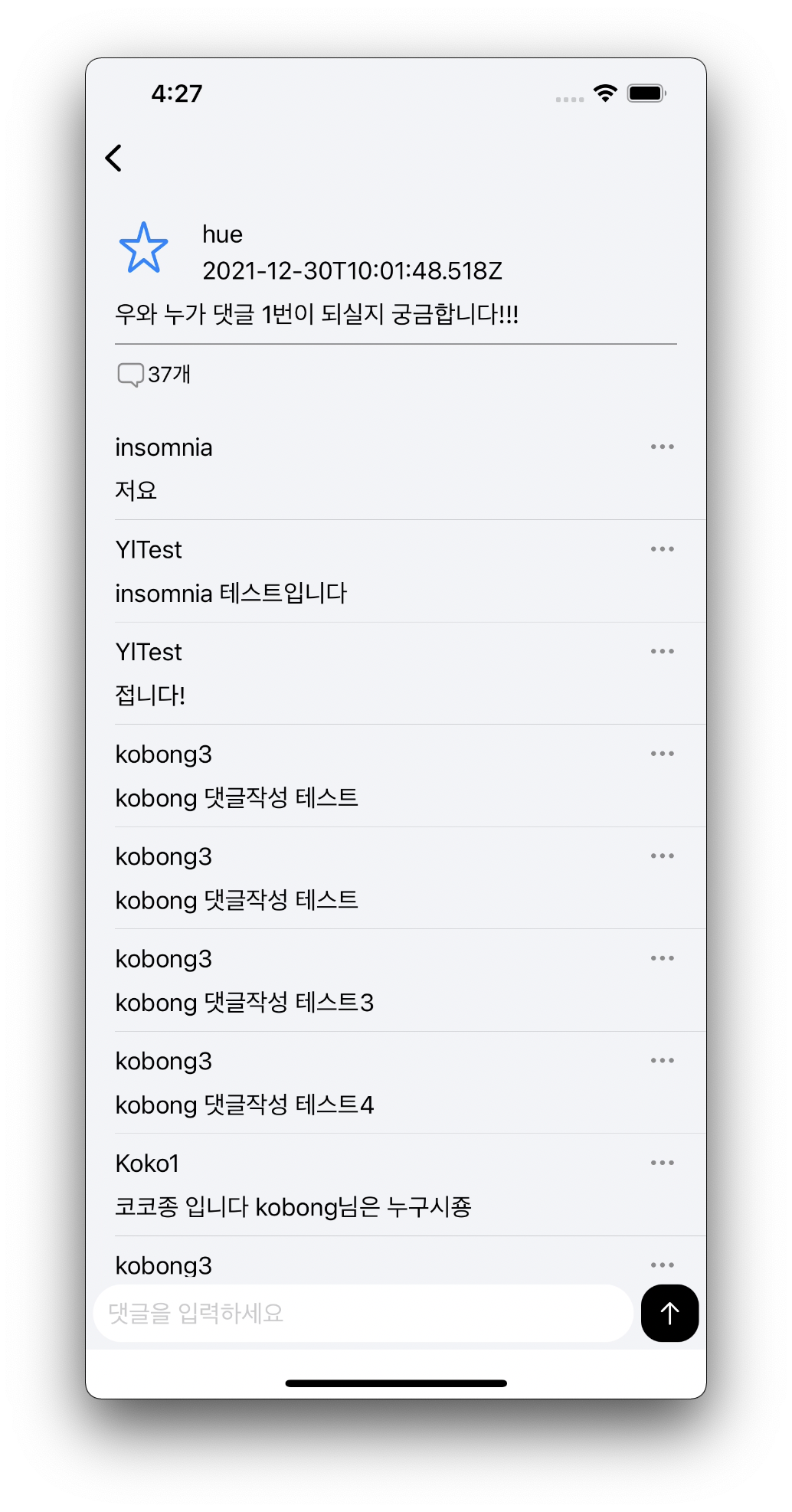The height and width of the screenshot is (1512, 792).
Task: Send the comment with the arrow button
Action: coord(669,1313)
